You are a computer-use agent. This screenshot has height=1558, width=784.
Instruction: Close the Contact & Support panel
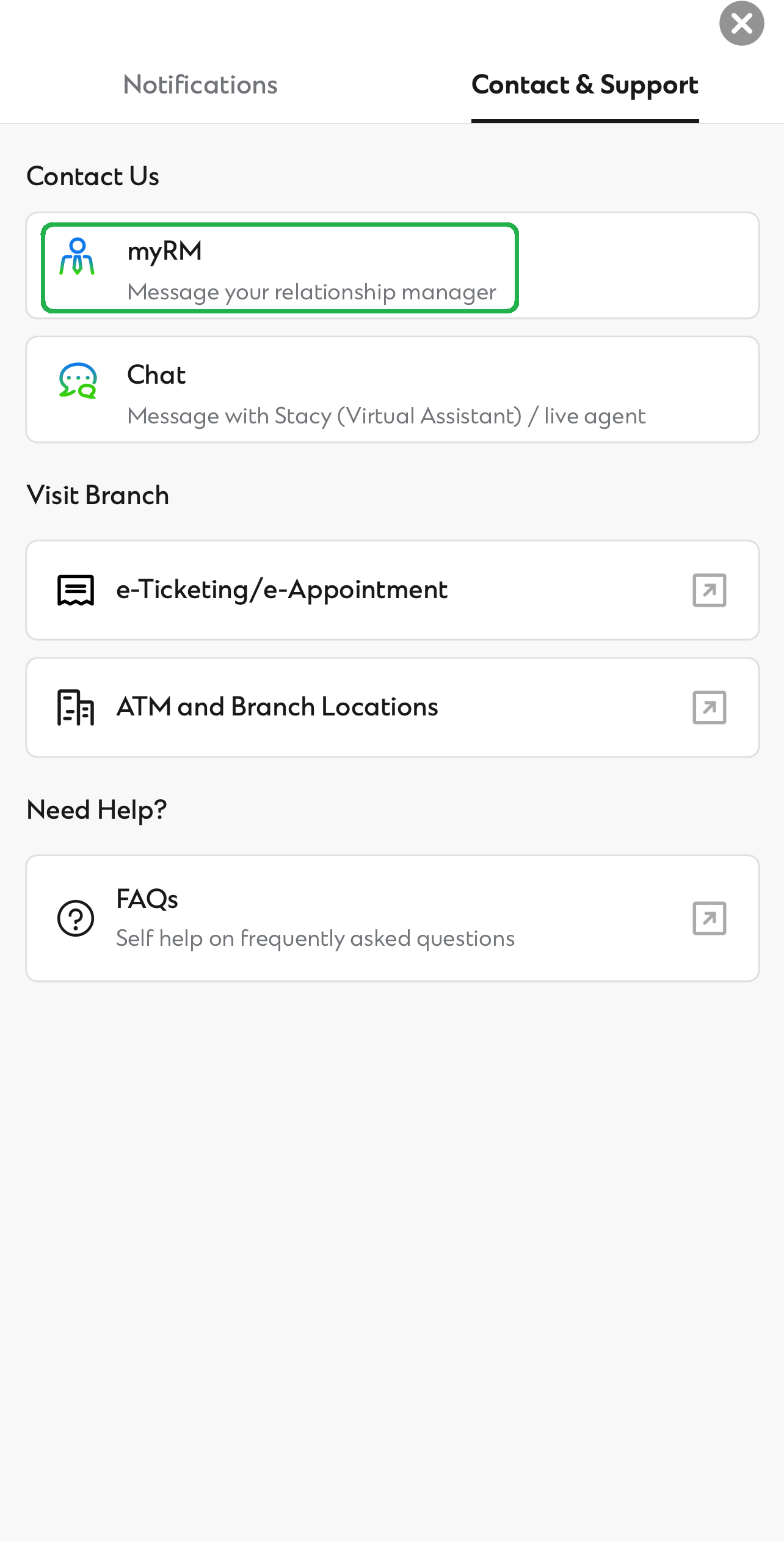pos(742,23)
